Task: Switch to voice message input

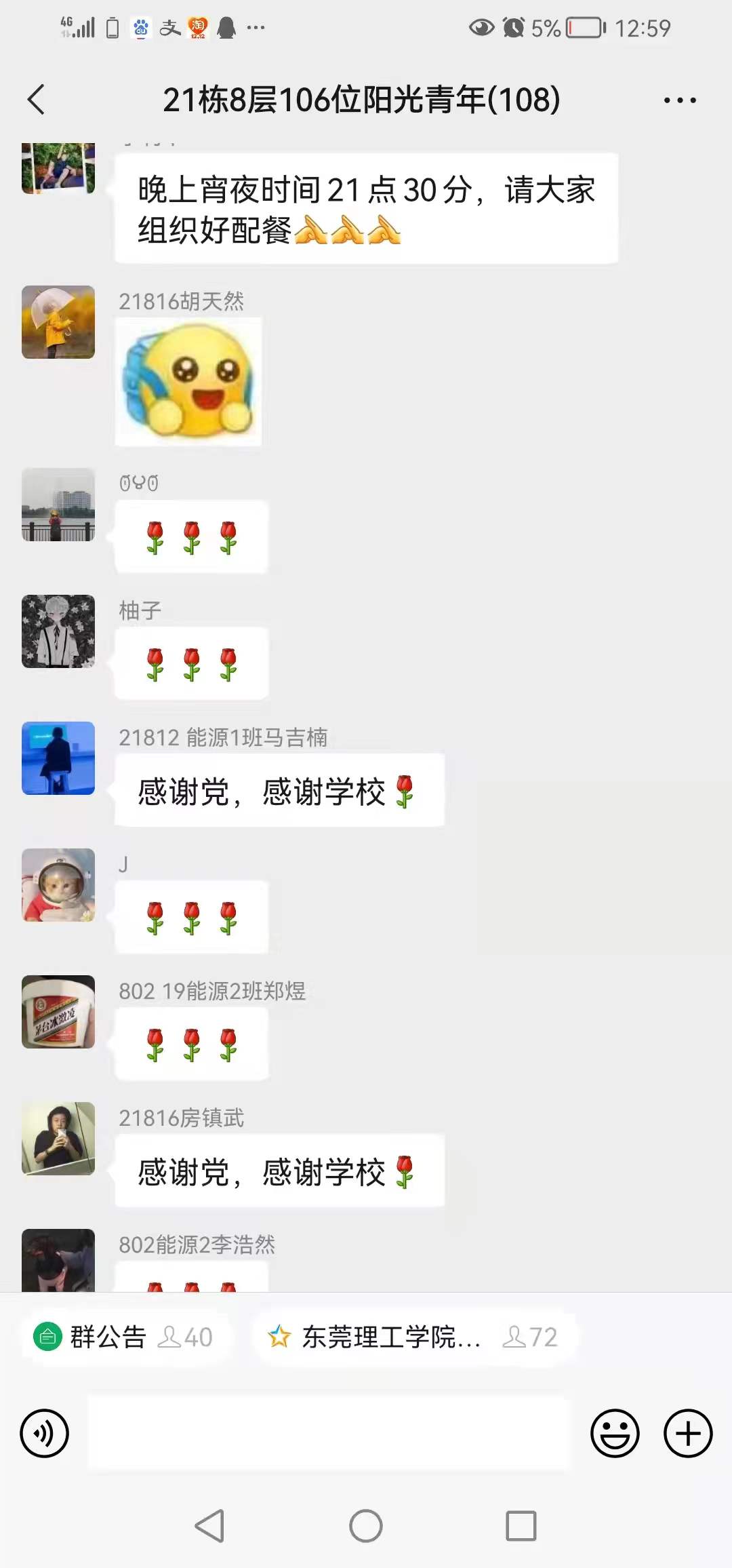Action: [45, 1433]
